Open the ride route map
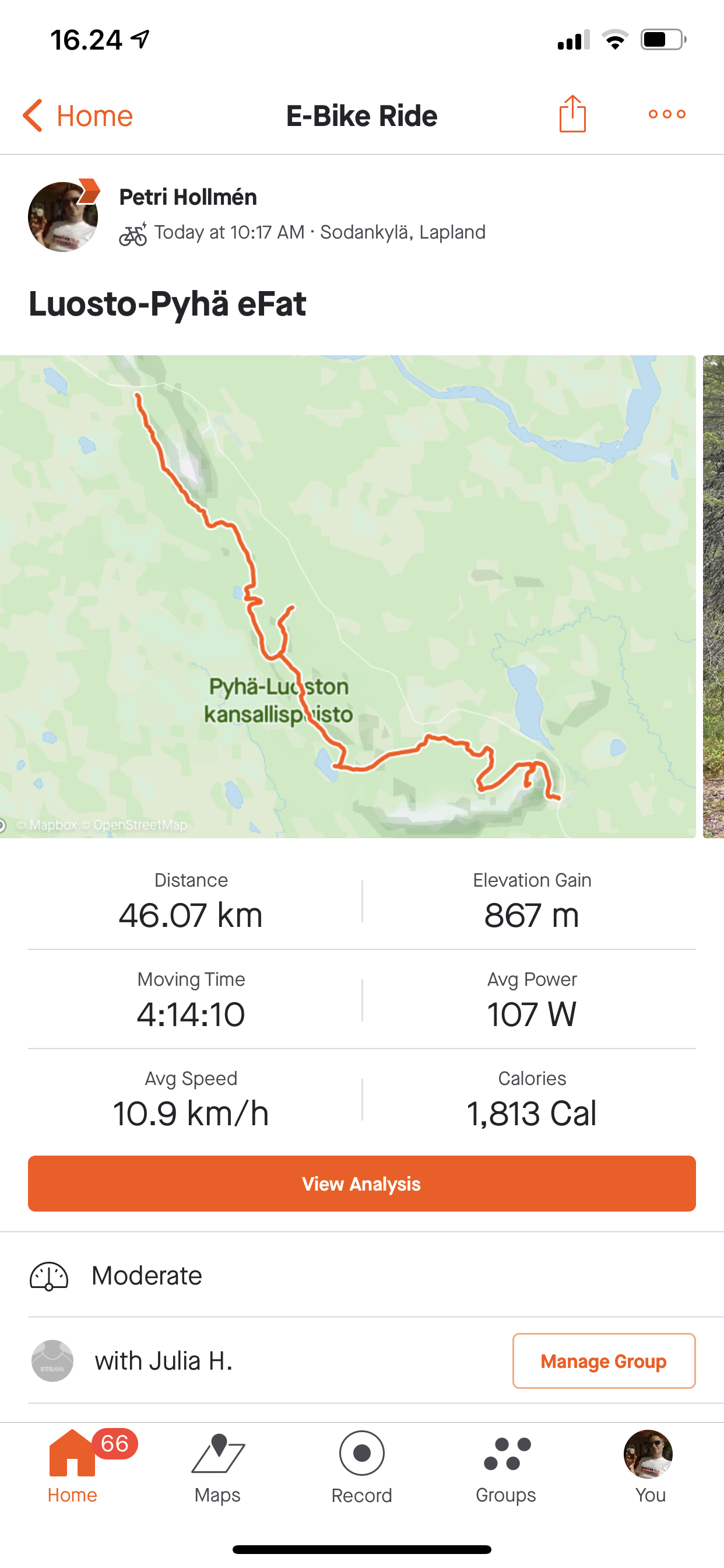Image resolution: width=724 pixels, height=1568 pixels. tap(347, 597)
